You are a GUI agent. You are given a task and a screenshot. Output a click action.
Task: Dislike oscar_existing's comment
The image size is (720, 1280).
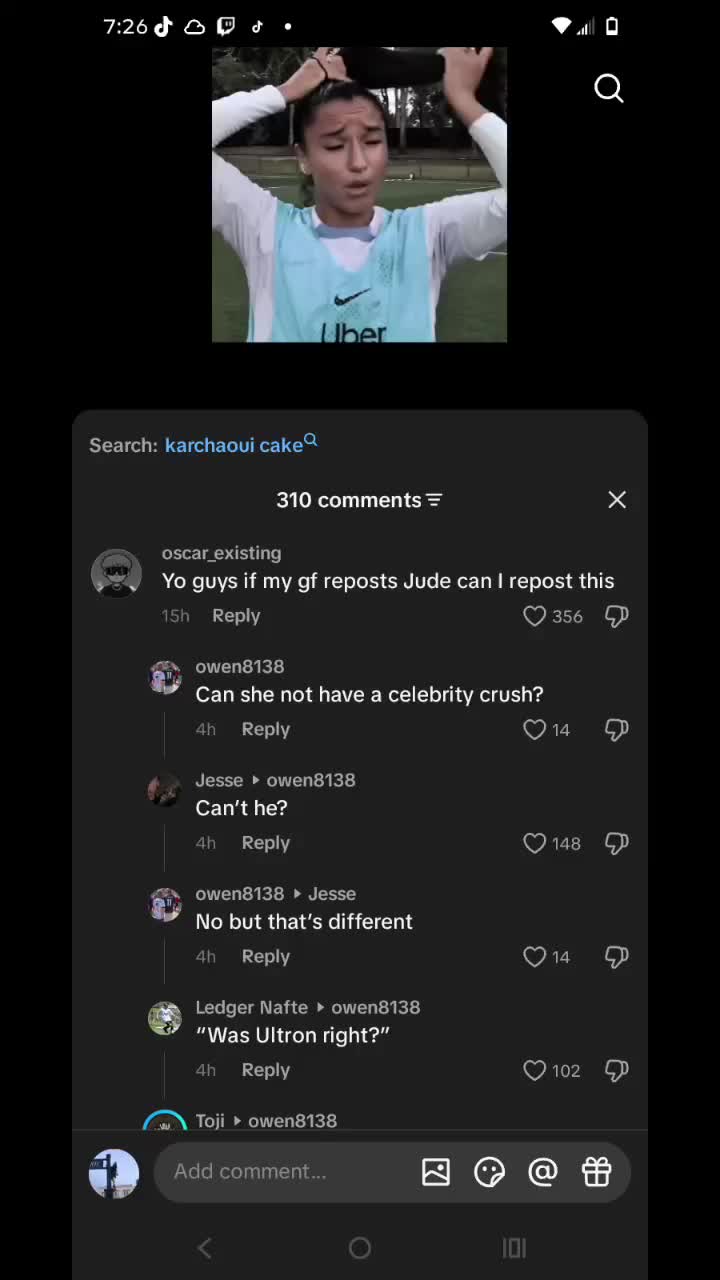point(617,616)
